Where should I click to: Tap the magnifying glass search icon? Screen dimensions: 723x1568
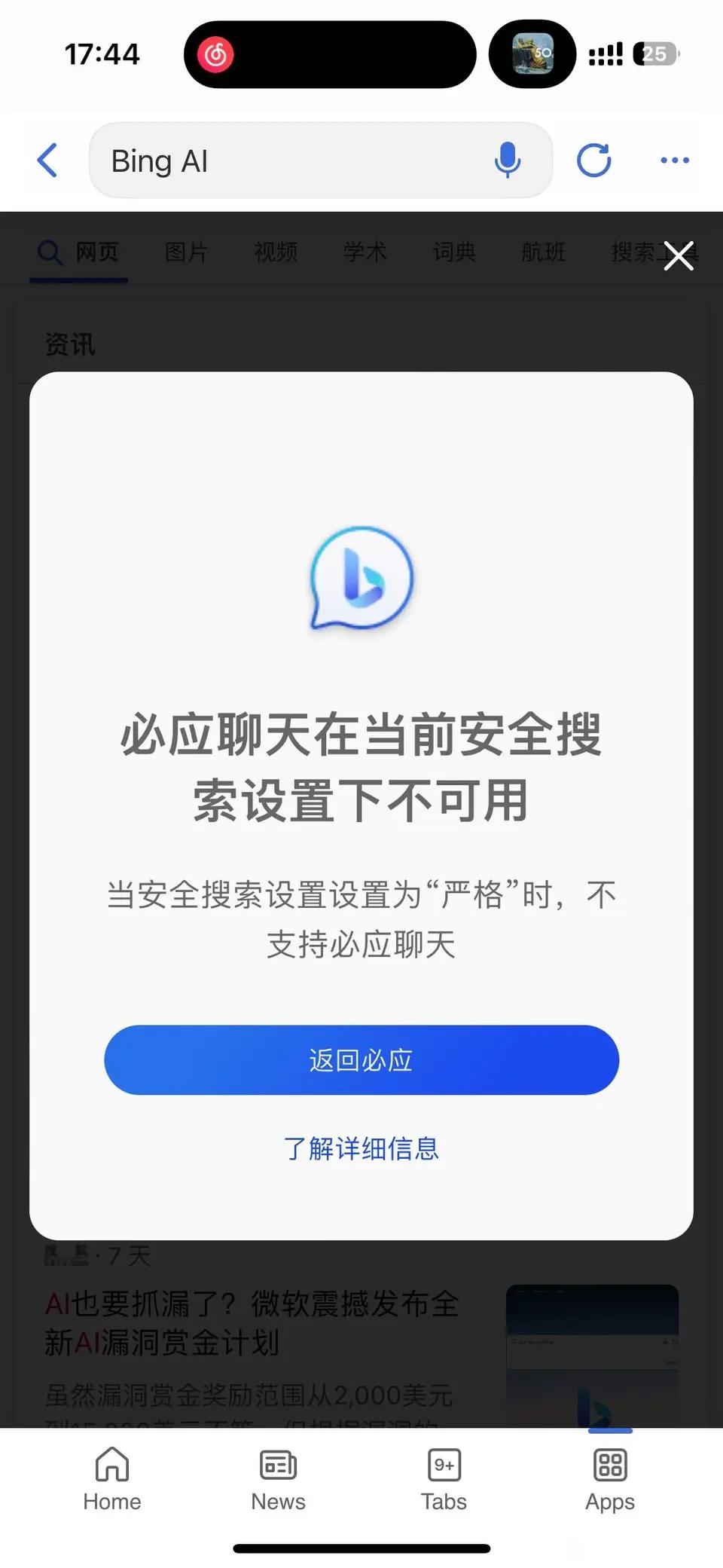(x=50, y=252)
